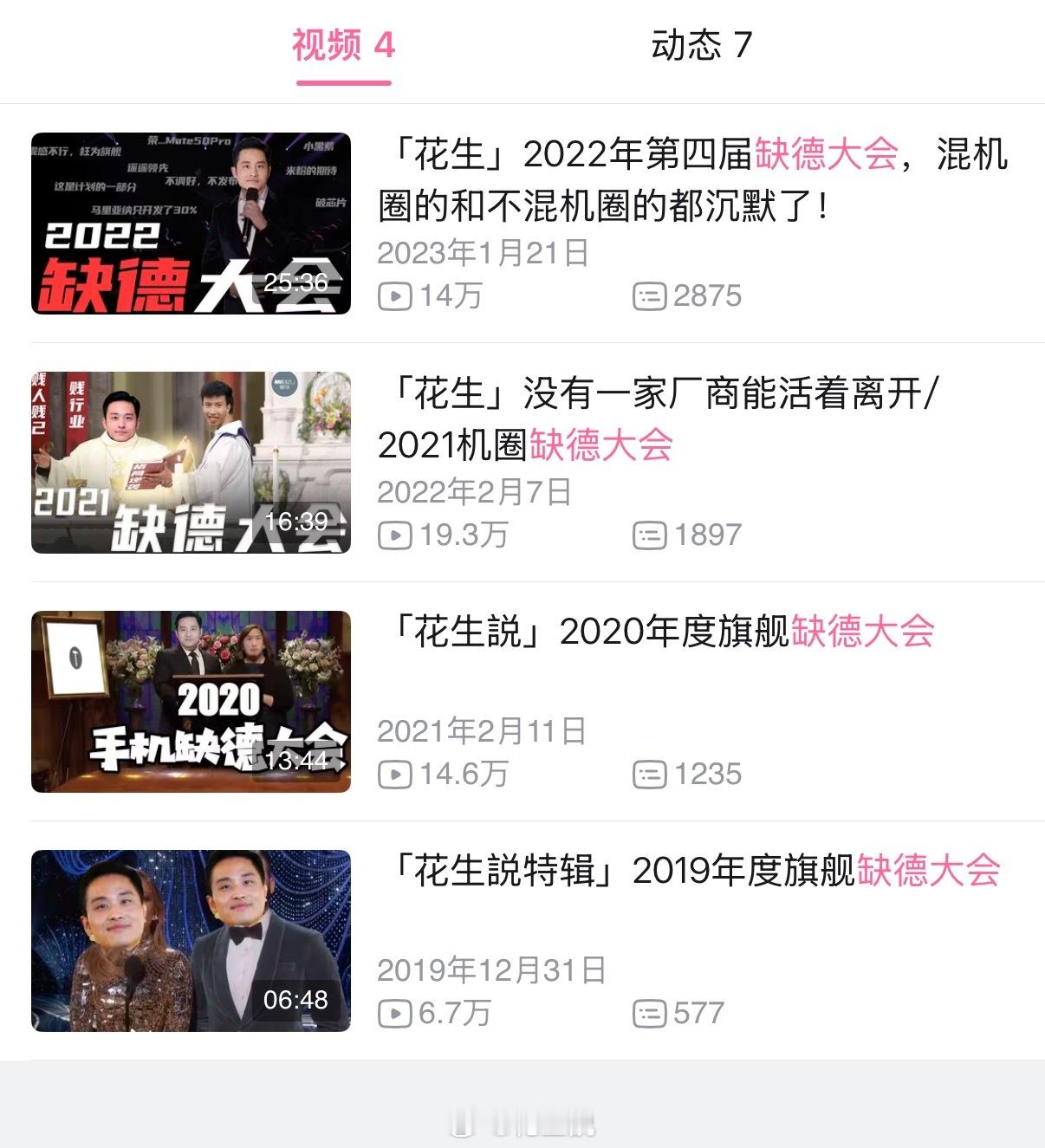Screen dimensions: 1045x1148
Task: Click the pink 缺德大会 keyword in the 2020 title
Action: (863, 634)
